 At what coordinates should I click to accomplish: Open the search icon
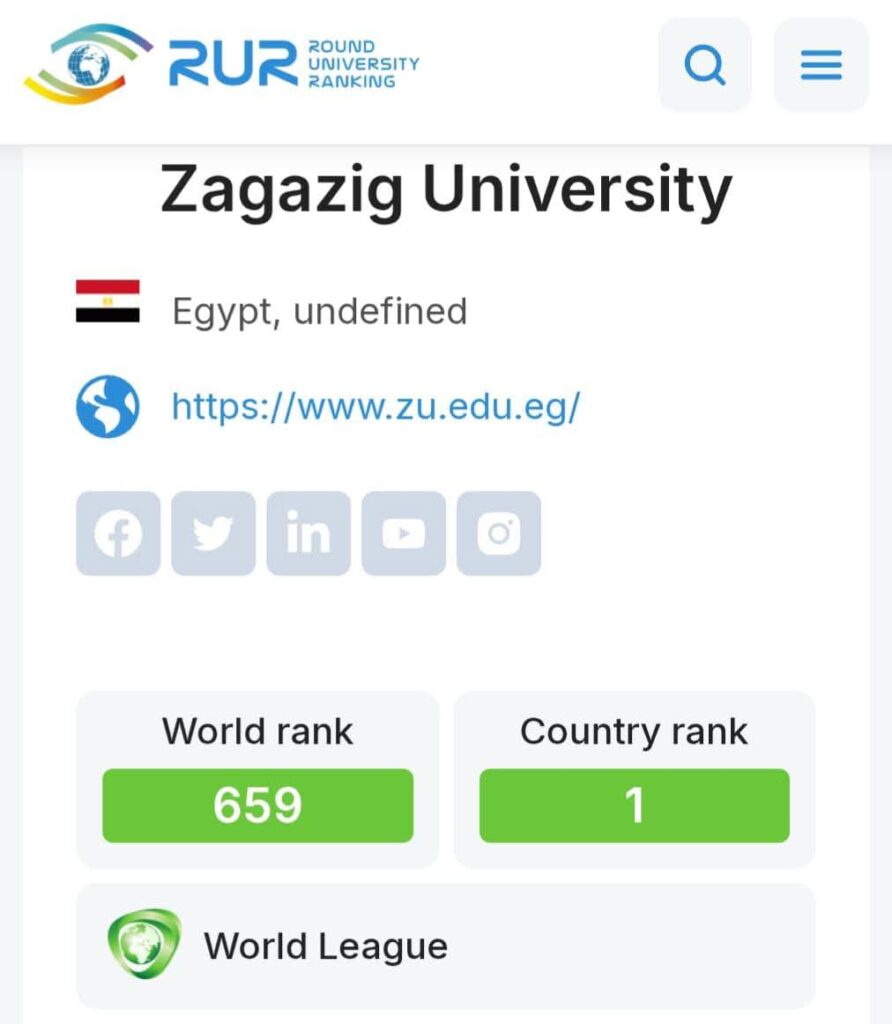tap(705, 66)
